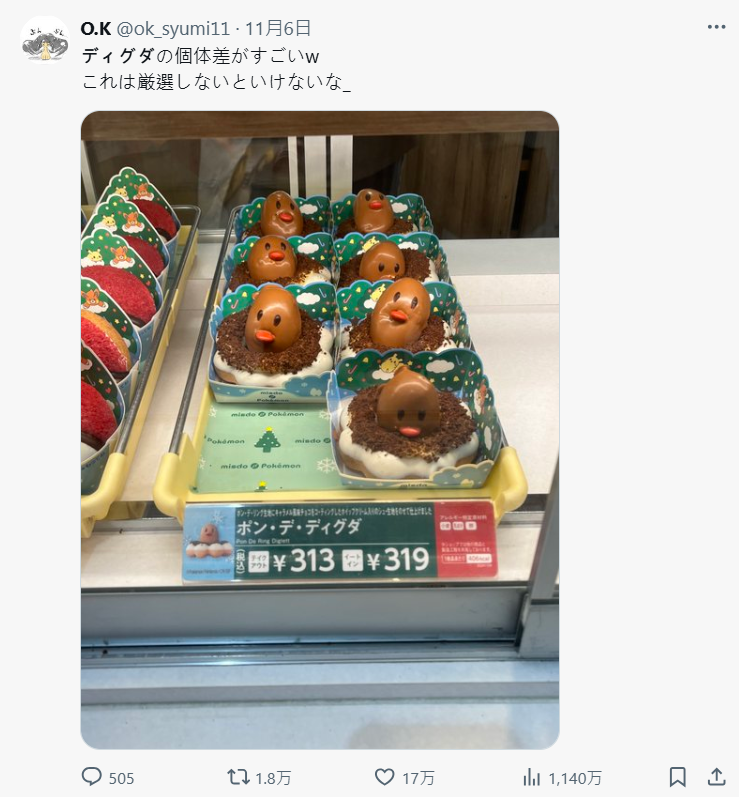Bookmark this post
This screenshot has height=797, width=739.
coord(677,777)
